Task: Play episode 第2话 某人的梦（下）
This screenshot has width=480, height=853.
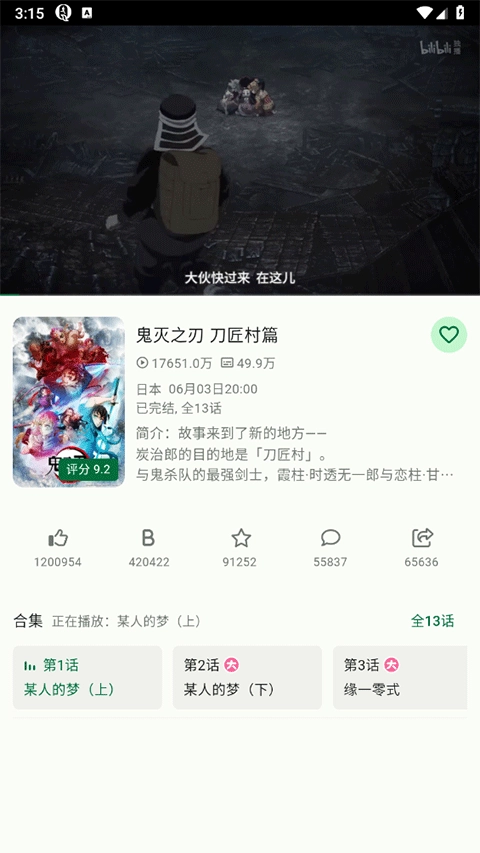Action: (x=247, y=677)
